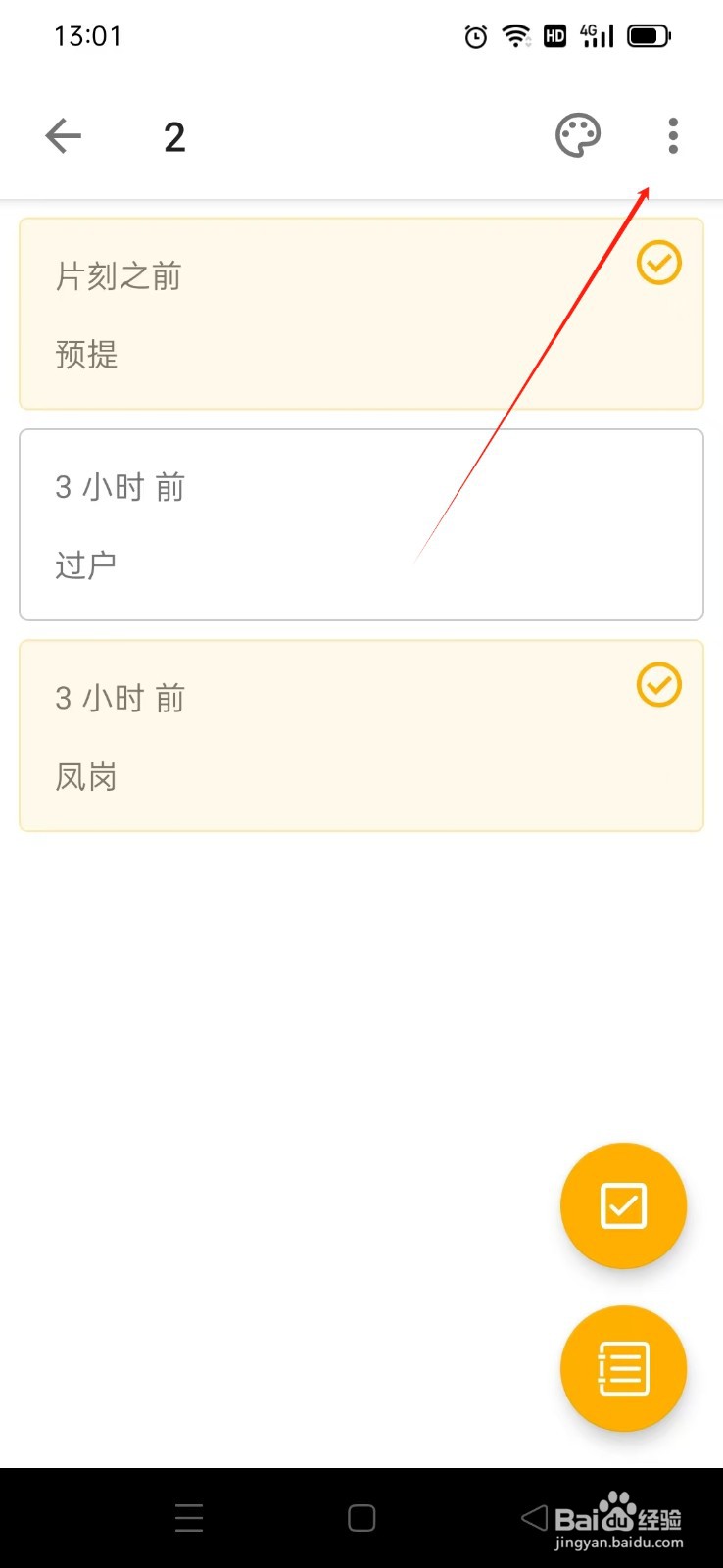
Task: Toggle completion check on 预提 note
Action: (x=658, y=263)
